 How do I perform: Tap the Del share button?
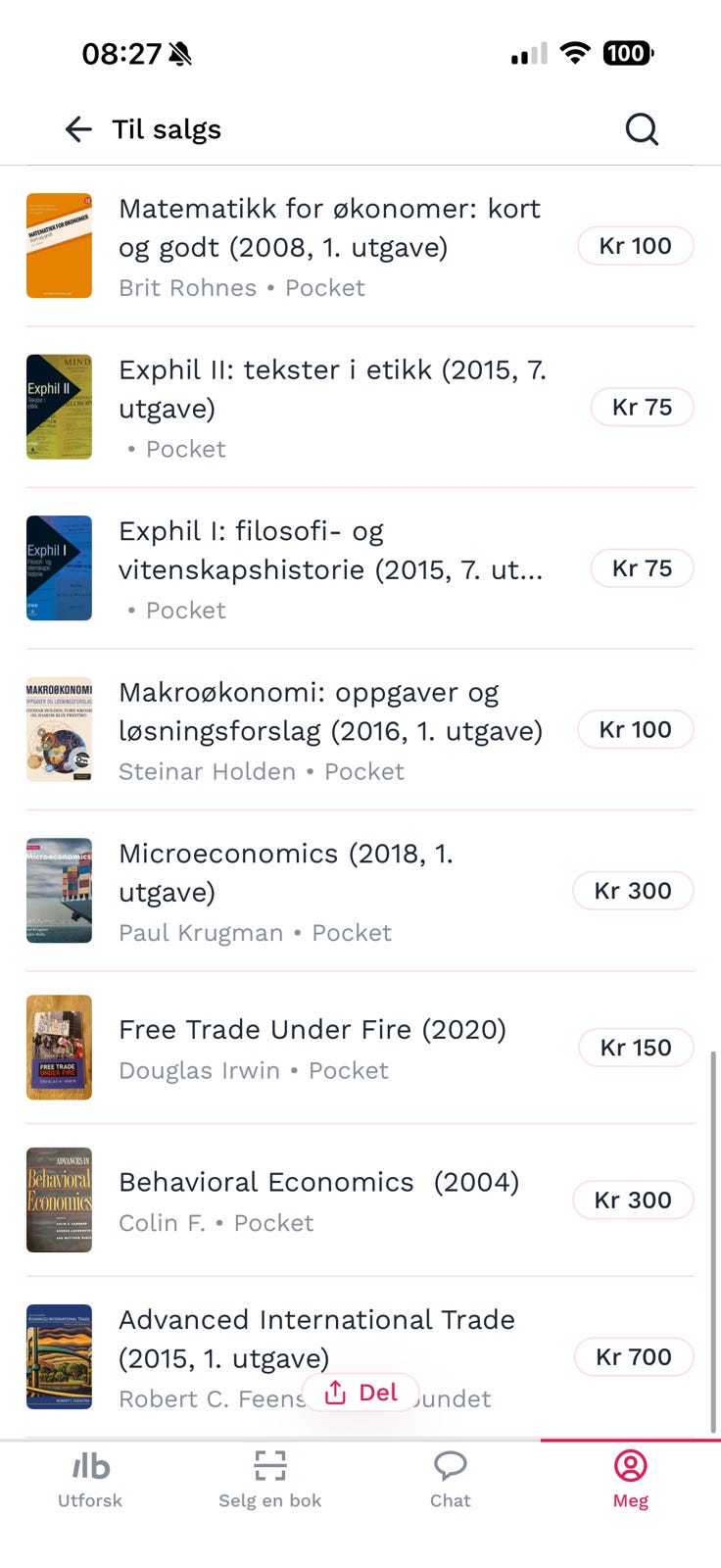pyautogui.click(x=360, y=1393)
